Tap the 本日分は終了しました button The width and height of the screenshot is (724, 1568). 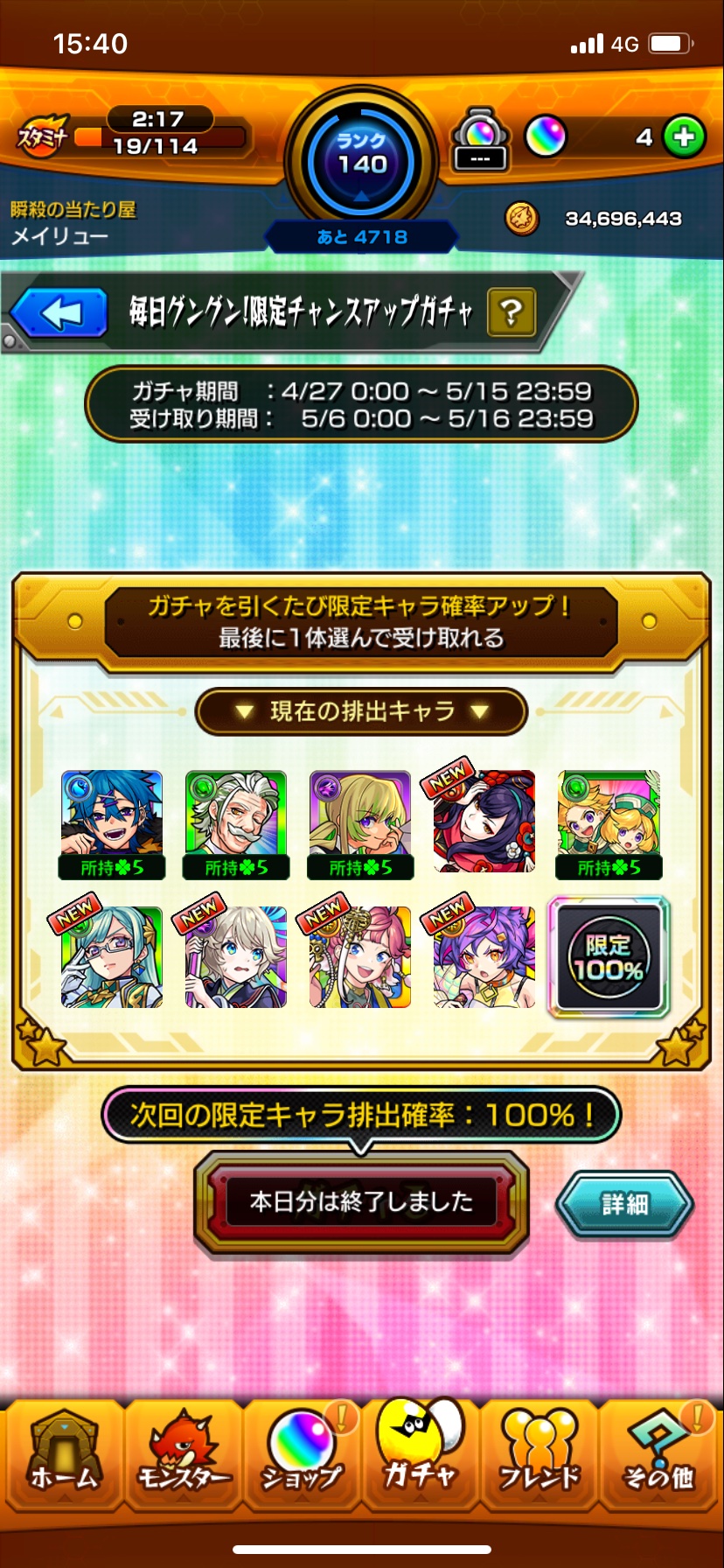pos(361,1201)
